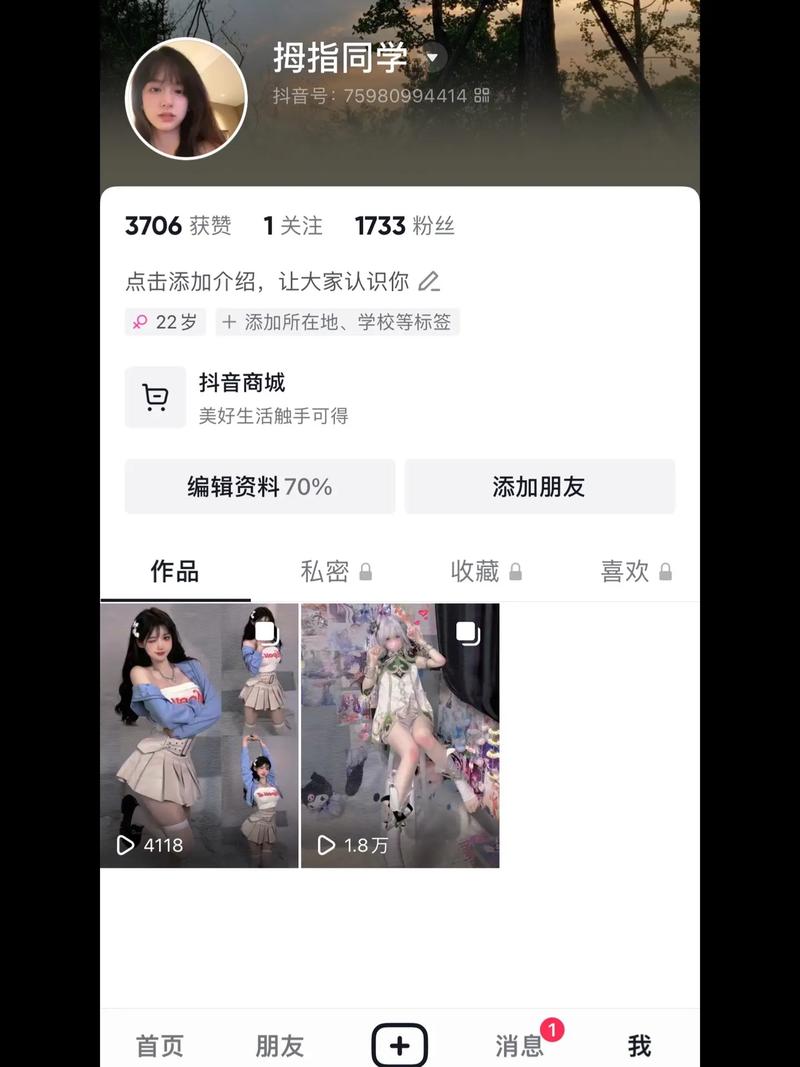Tap the 首页 home icon
The height and width of the screenshot is (1067, 800).
tap(160, 1046)
